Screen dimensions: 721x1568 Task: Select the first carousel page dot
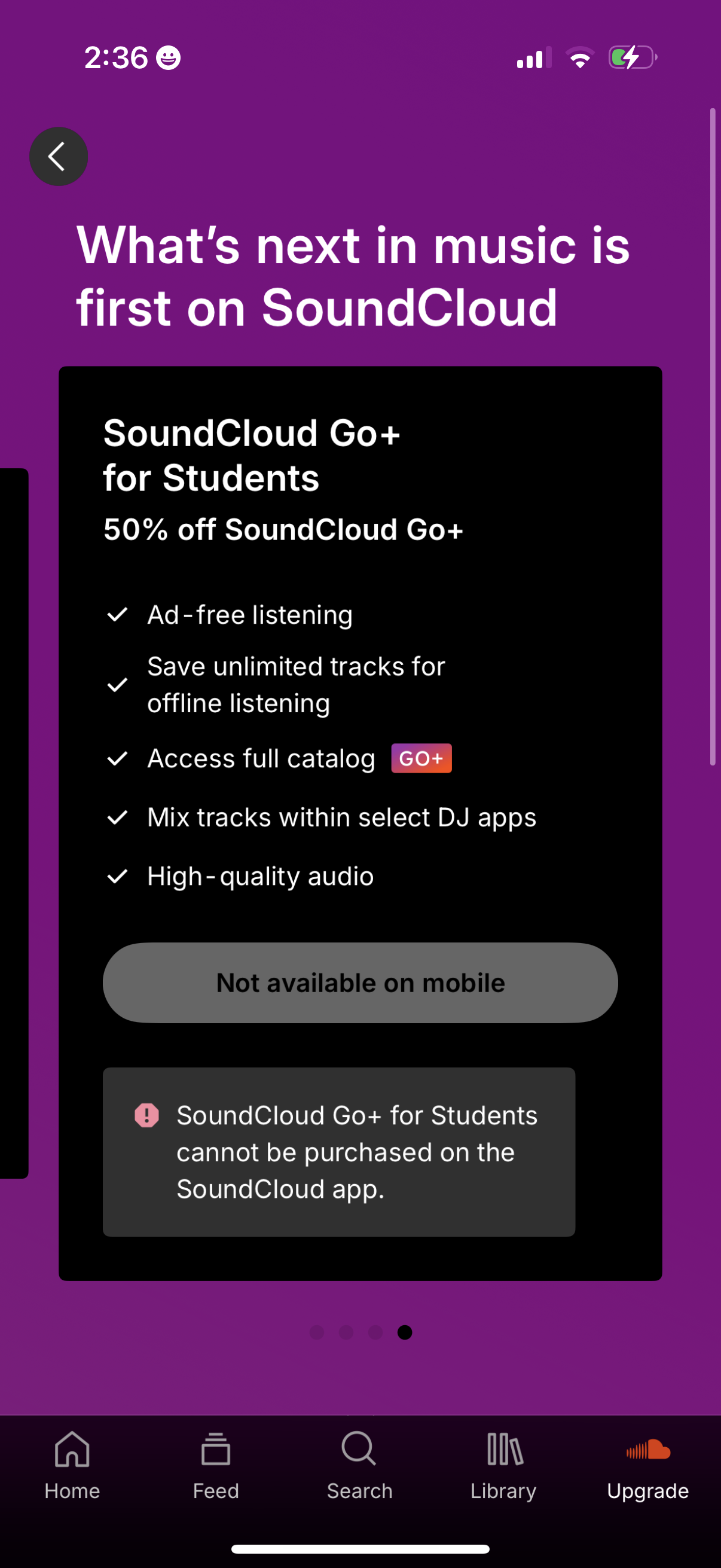click(x=317, y=1332)
